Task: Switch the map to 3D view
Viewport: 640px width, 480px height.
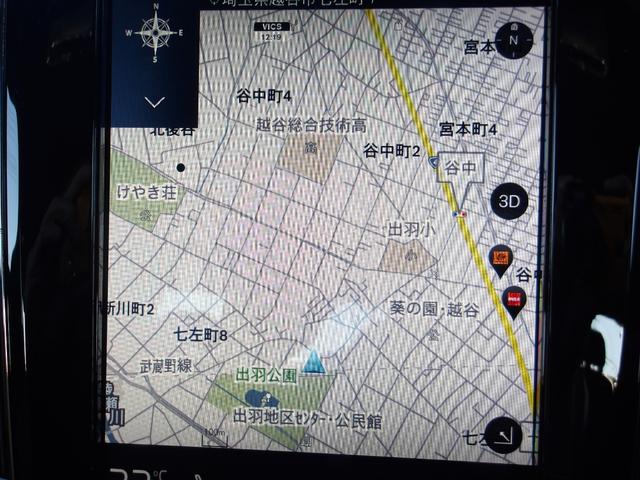Action: click(508, 201)
